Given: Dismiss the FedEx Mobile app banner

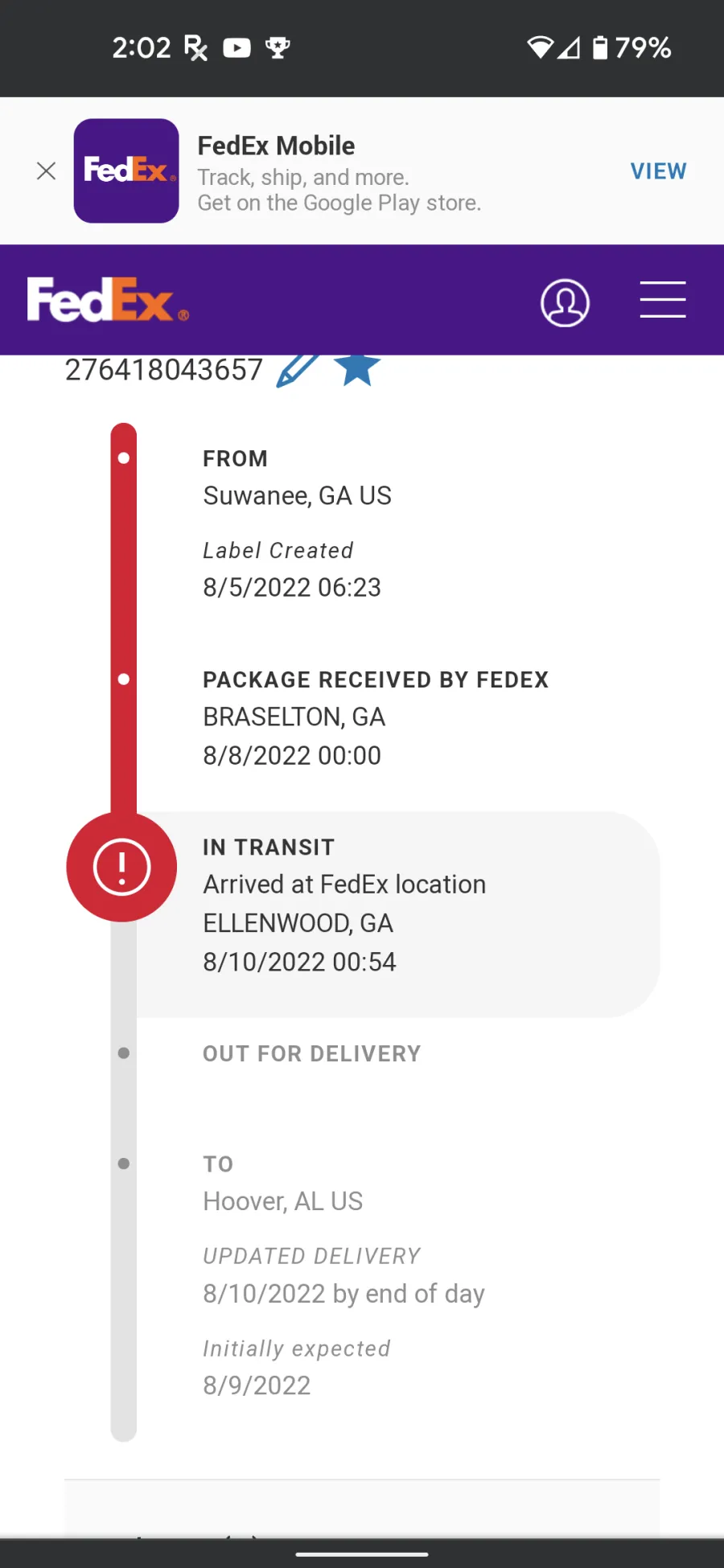Looking at the screenshot, I should click(47, 170).
